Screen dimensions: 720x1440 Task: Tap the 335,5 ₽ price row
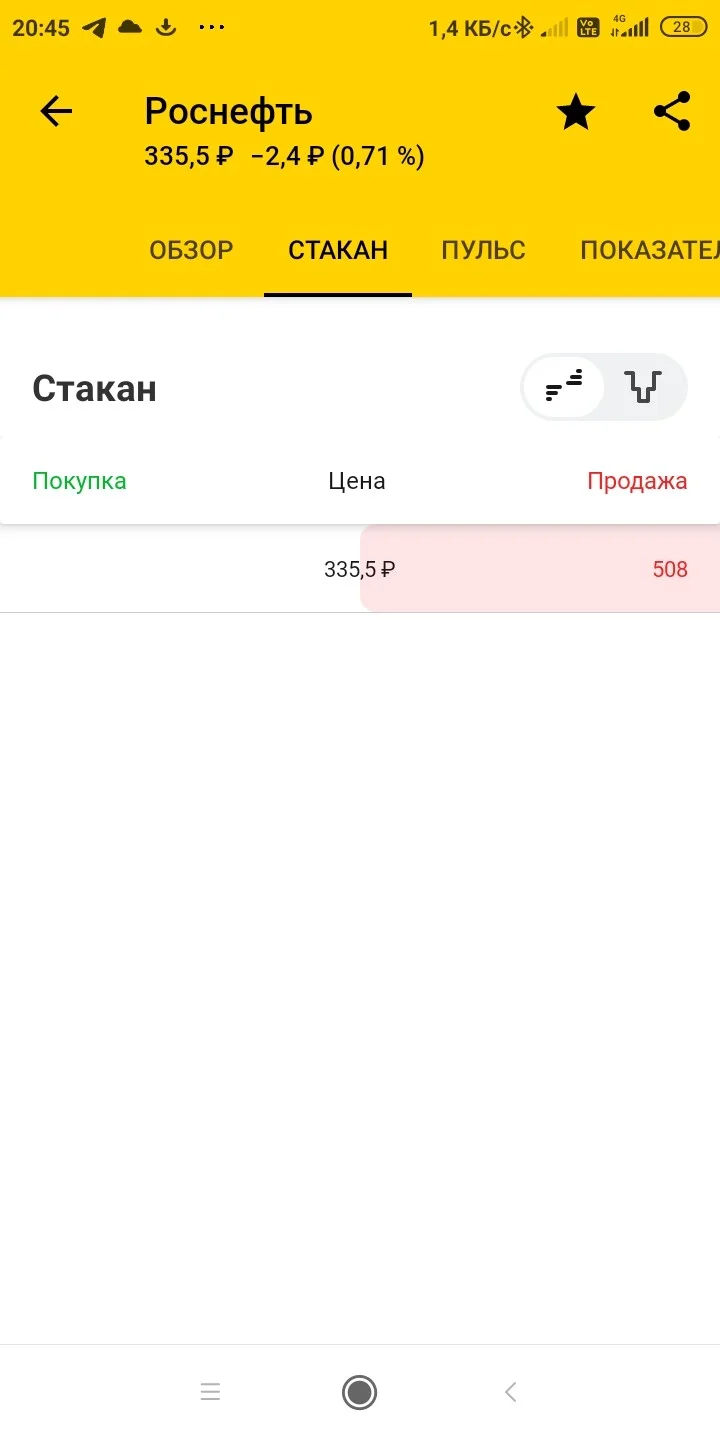[360, 569]
